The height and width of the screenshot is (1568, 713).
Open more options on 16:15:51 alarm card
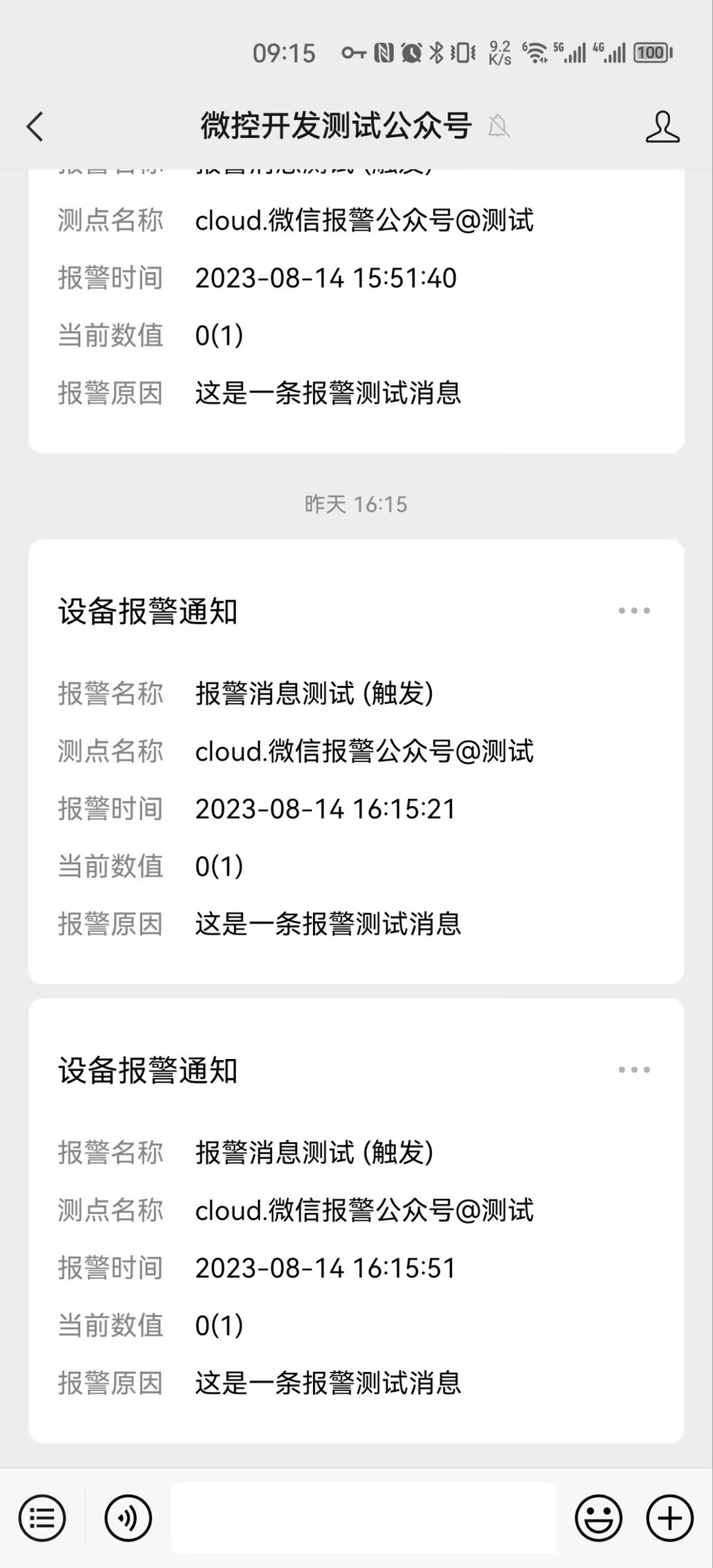(633, 1070)
